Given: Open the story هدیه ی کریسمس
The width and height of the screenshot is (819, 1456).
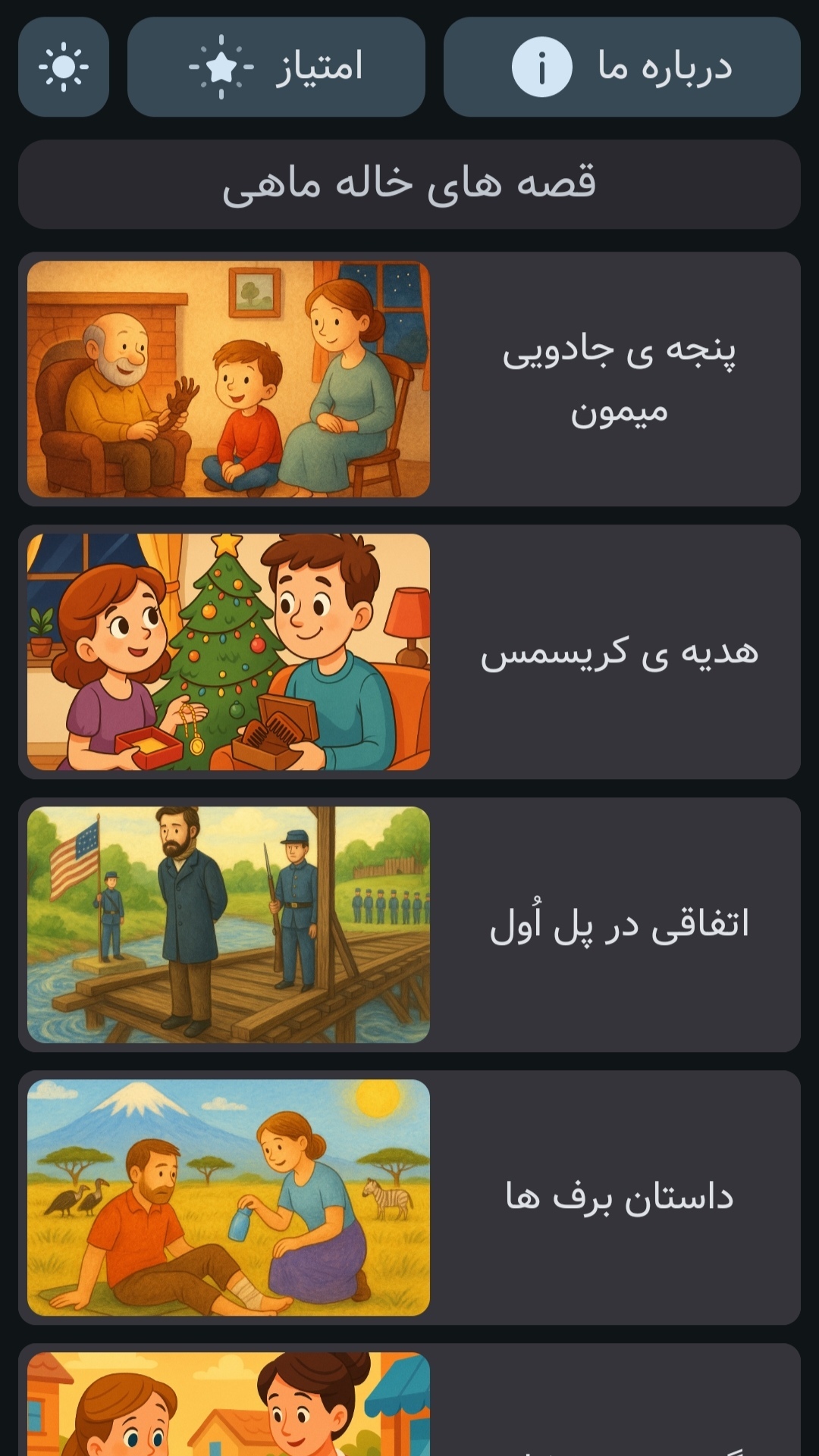Looking at the screenshot, I should 409,652.
